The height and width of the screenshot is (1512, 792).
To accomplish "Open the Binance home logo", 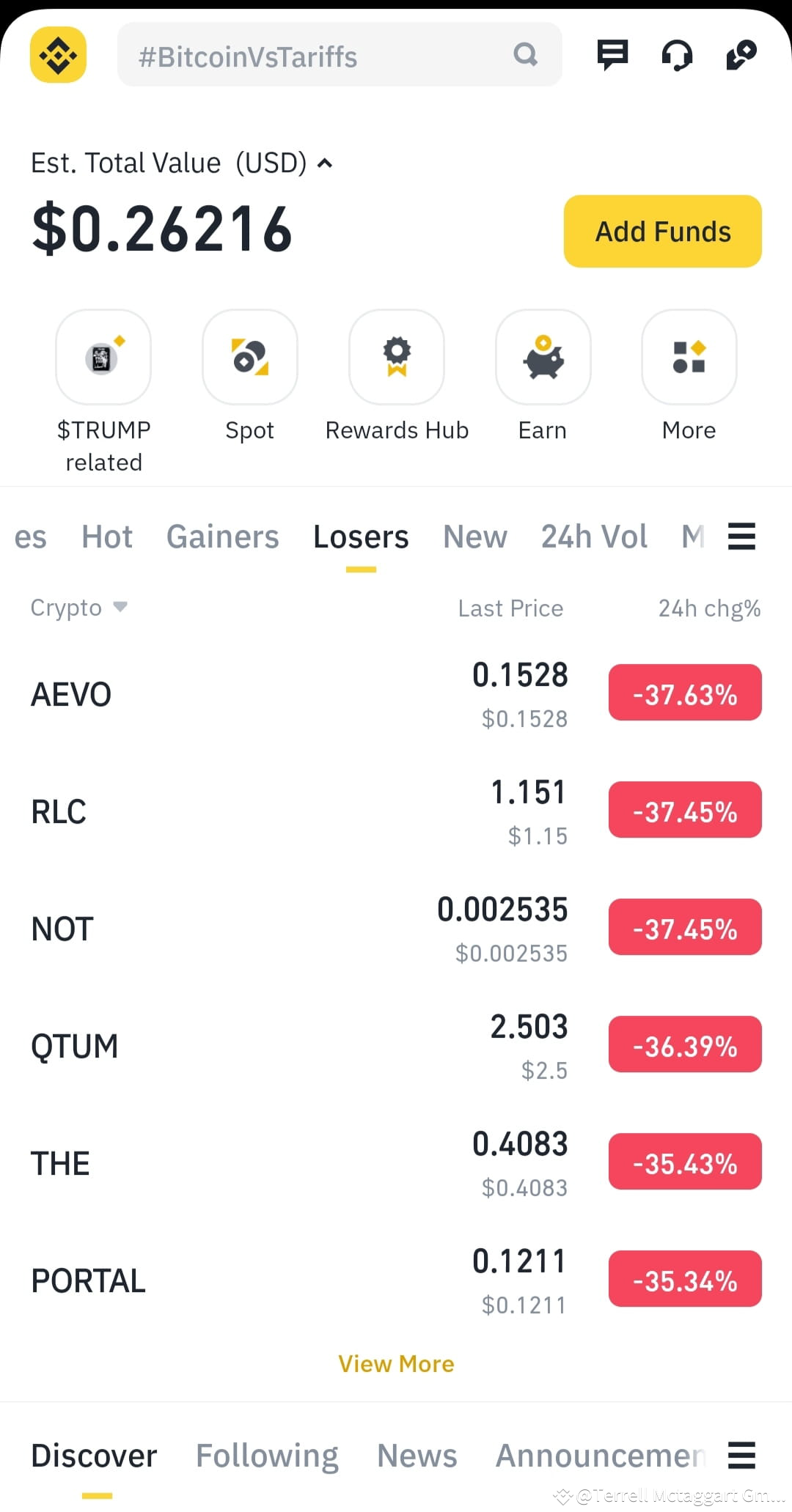I will (59, 55).
